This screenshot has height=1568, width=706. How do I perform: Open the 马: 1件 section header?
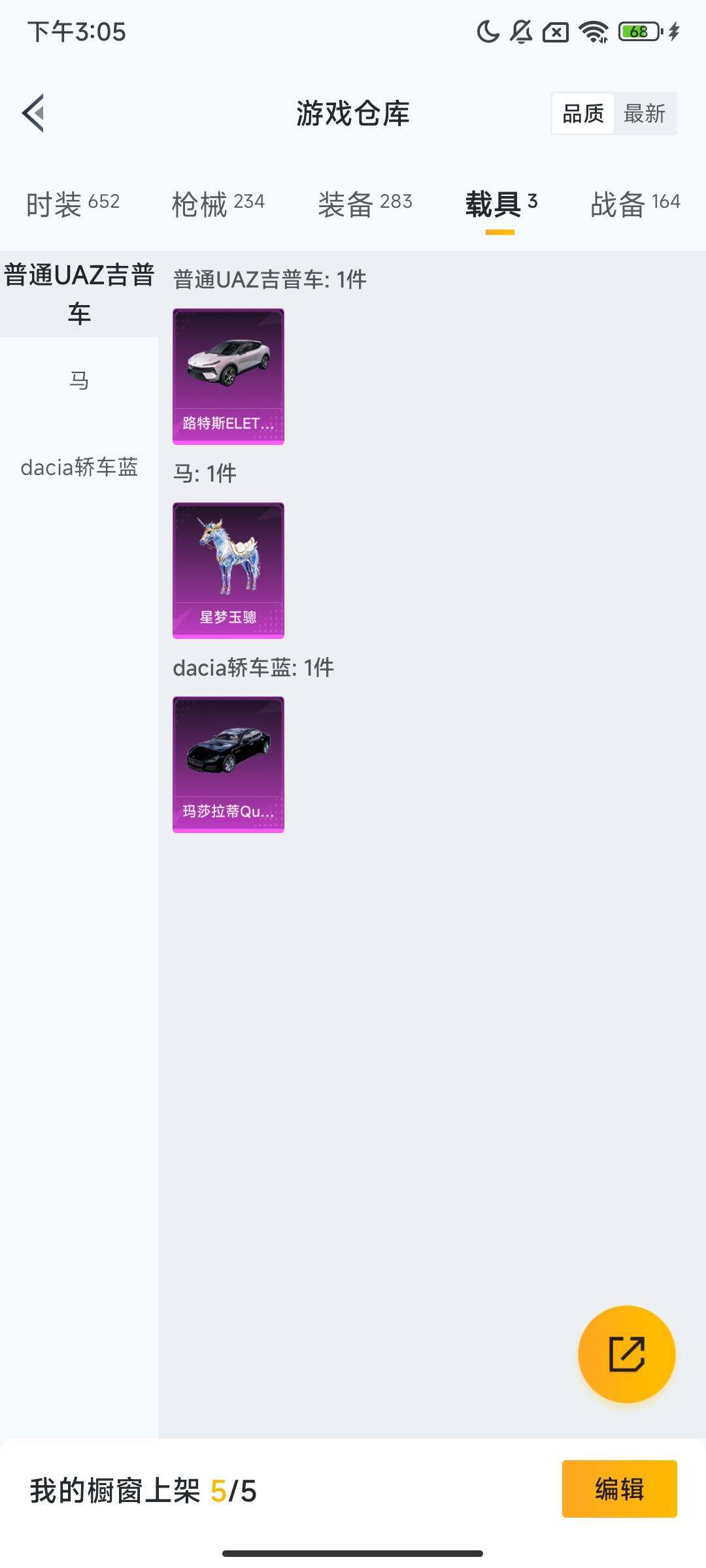tap(203, 473)
